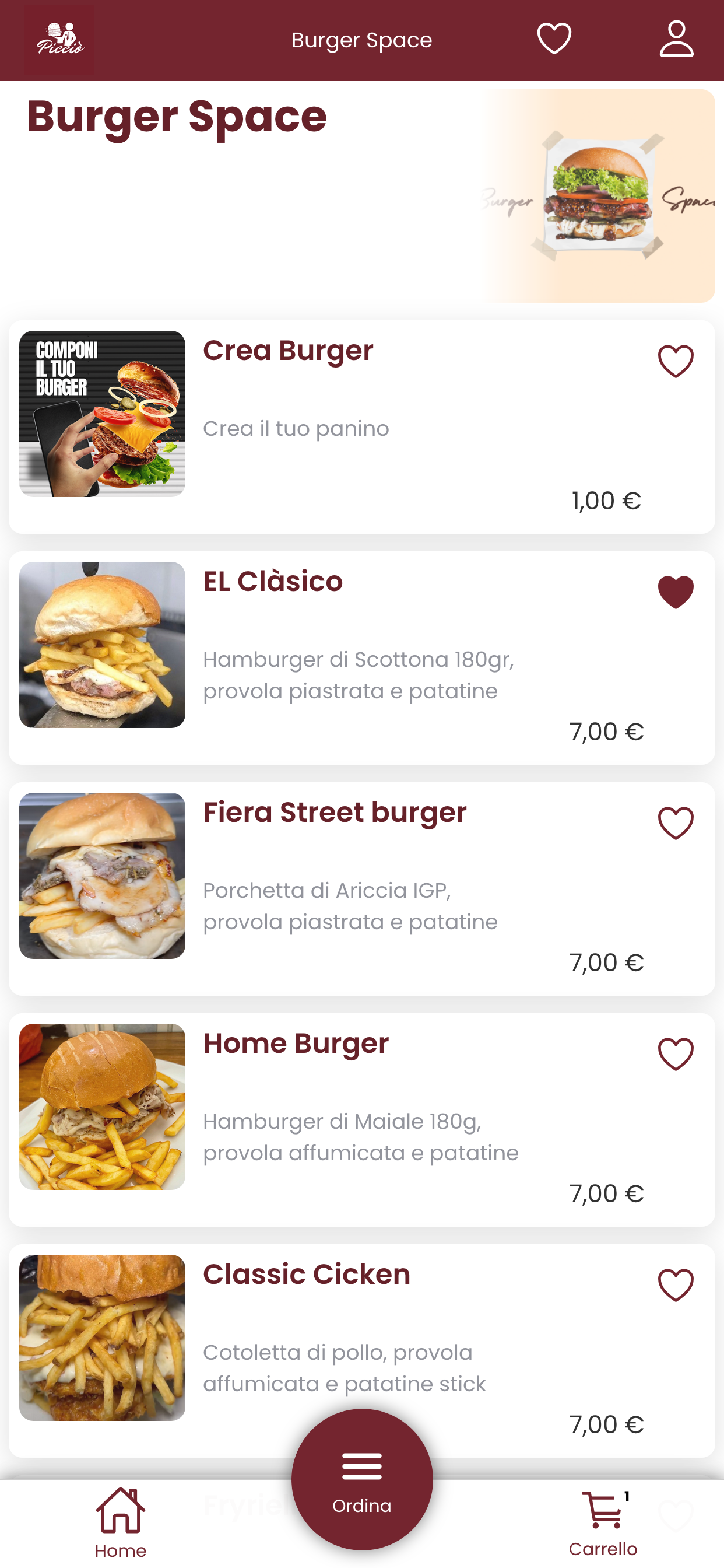
Task: Open the Crea Burger card
Action: 362,426
